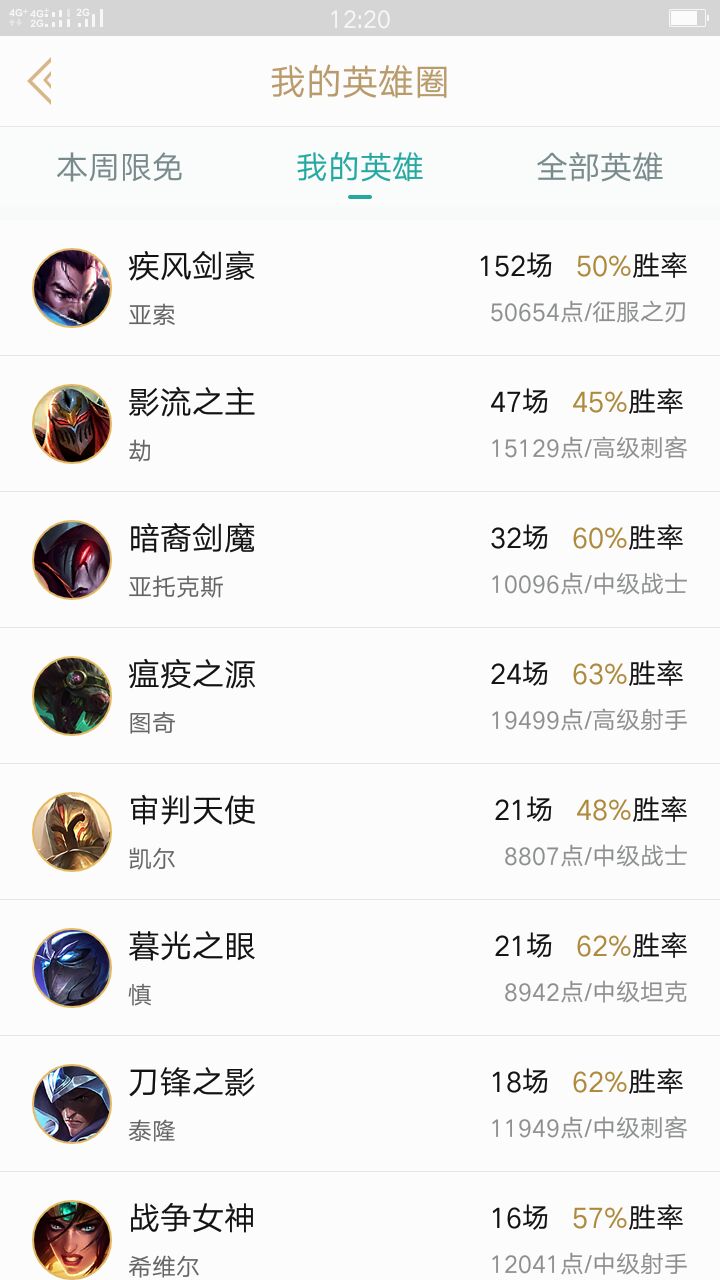Open the 疾风剑豪 亚索 hero row

360,288
